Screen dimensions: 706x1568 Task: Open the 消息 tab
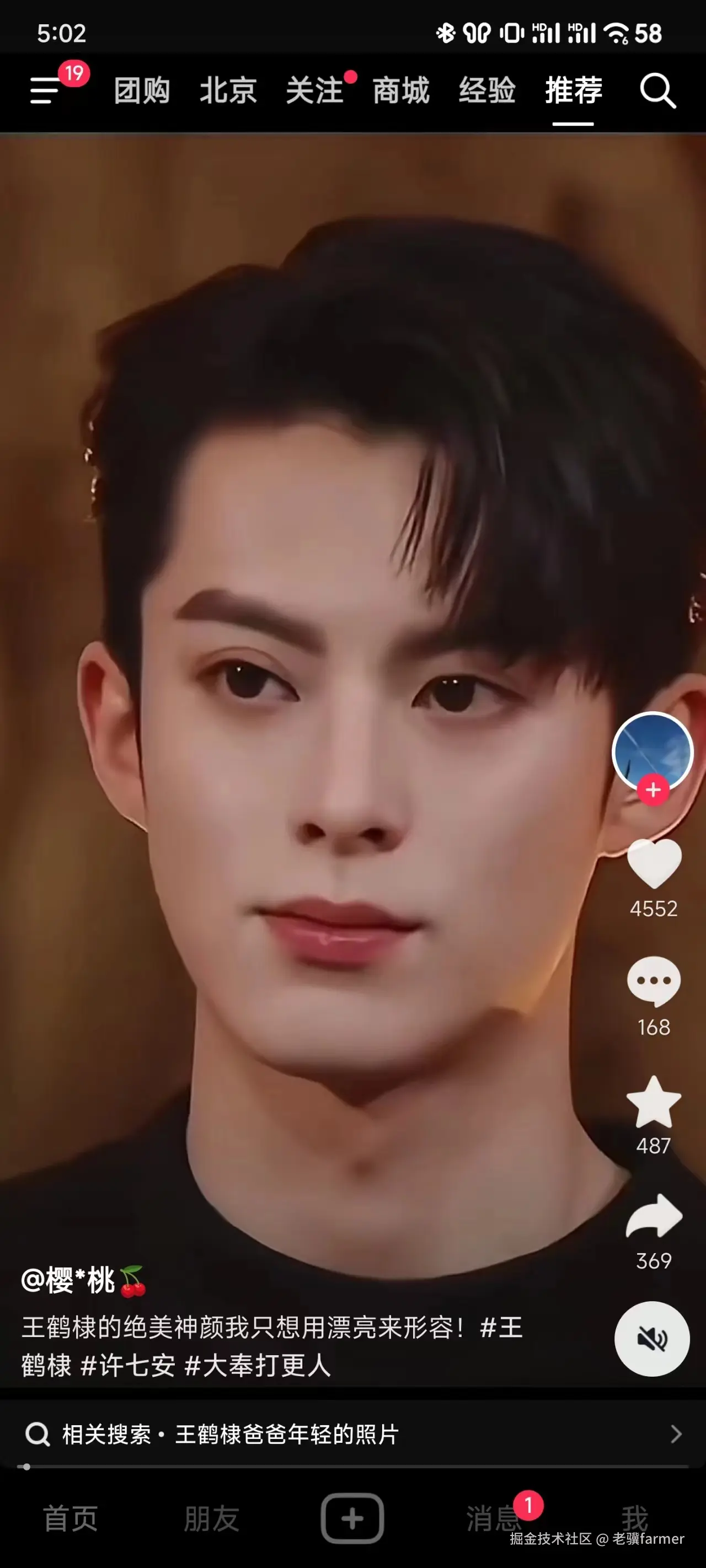(x=492, y=1518)
